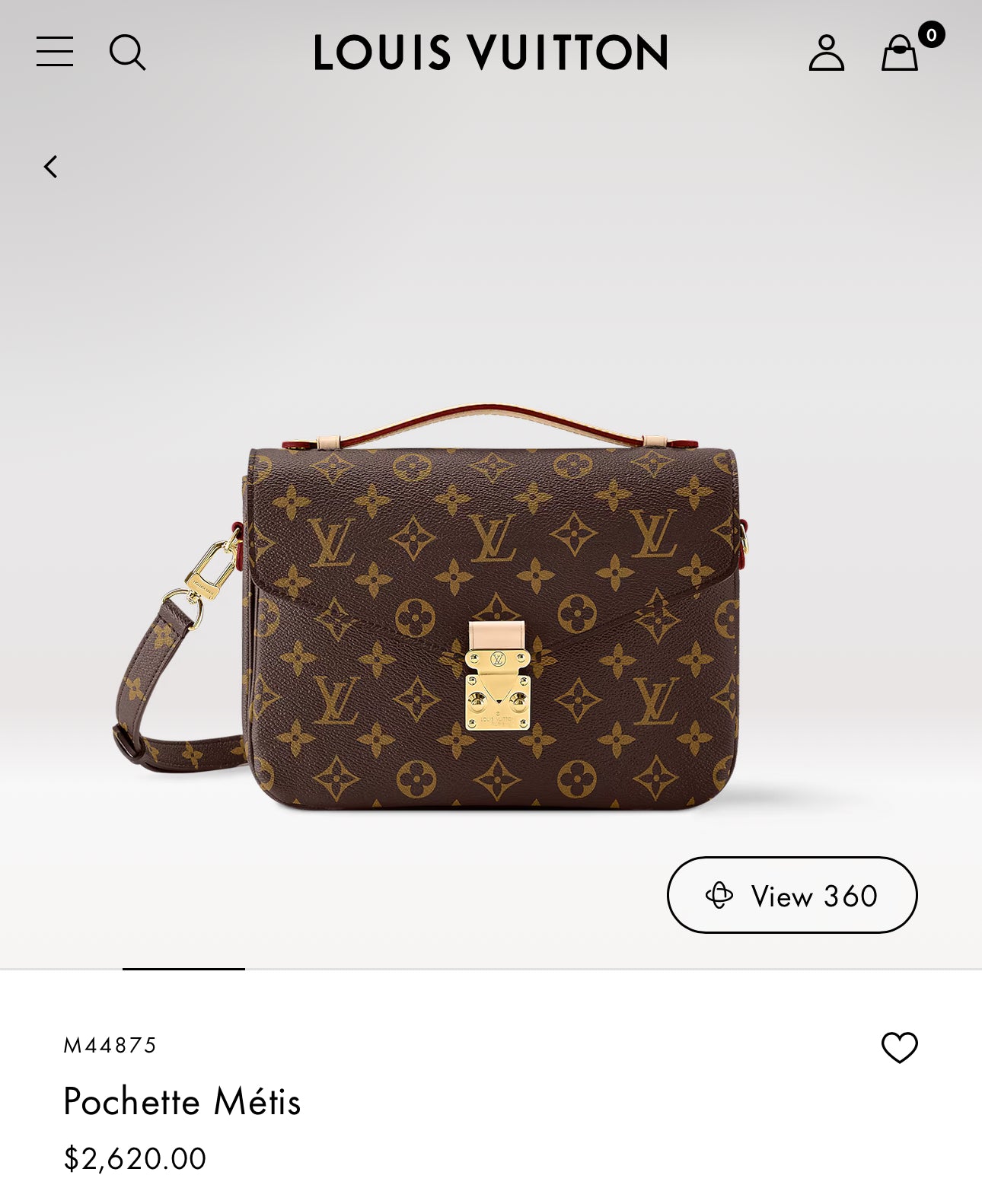Add Pochette Métis to wishlist
This screenshot has height=1204, width=982.
pyautogui.click(x=899, y=1047)
